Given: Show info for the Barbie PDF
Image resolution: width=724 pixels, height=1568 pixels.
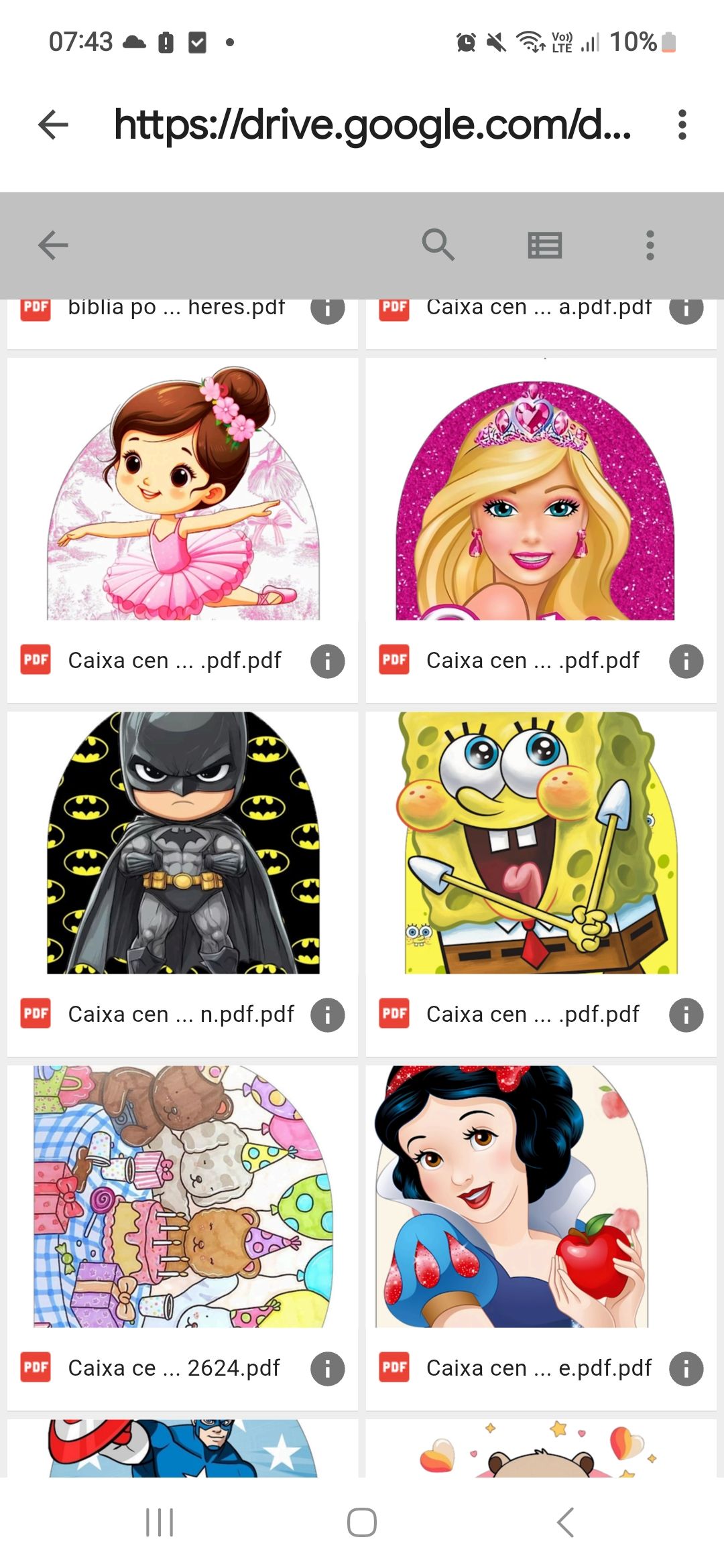Looking at the screenshot, I should (686, 661).
